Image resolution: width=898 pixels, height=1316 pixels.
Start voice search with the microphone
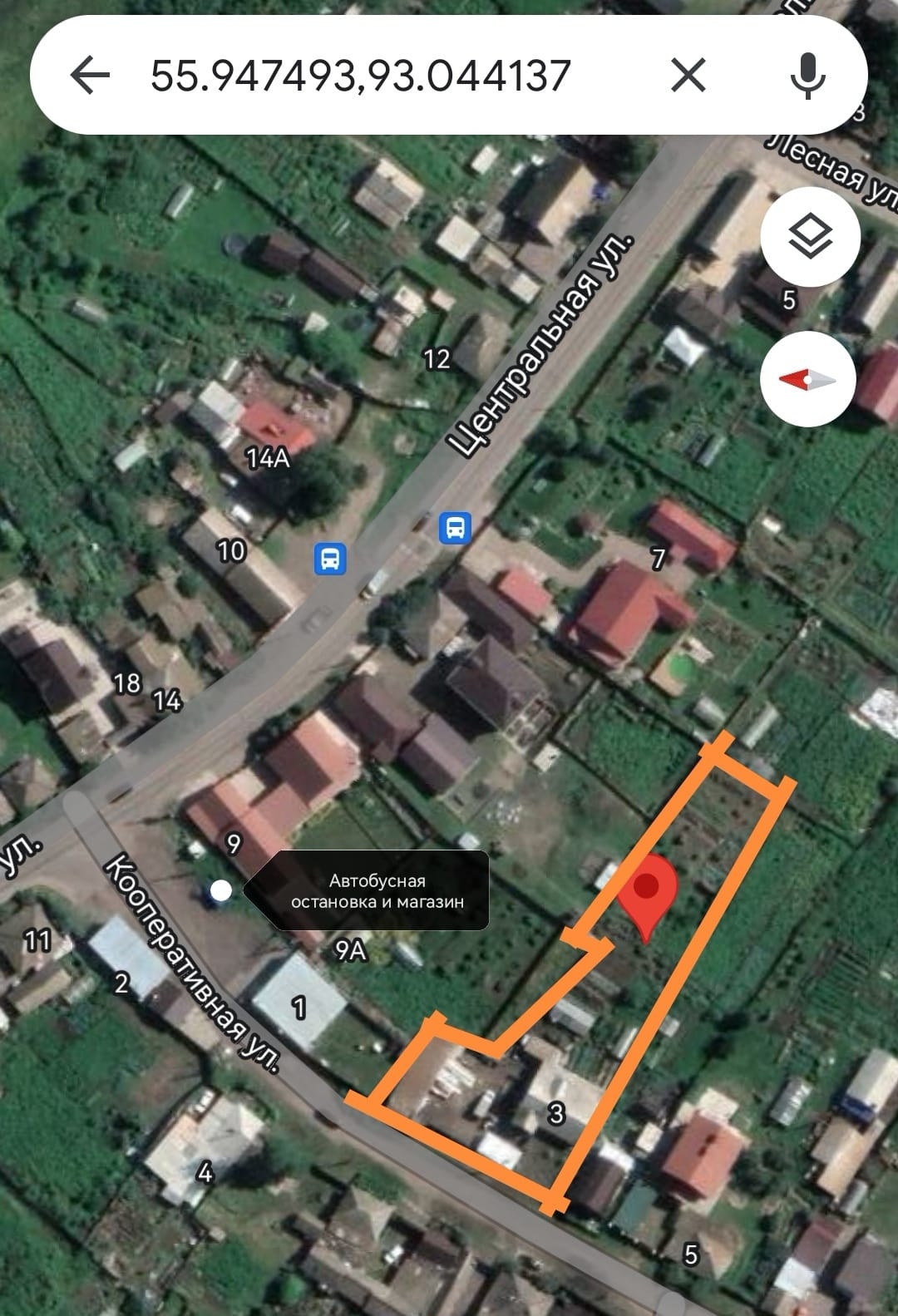click(807, 76)
